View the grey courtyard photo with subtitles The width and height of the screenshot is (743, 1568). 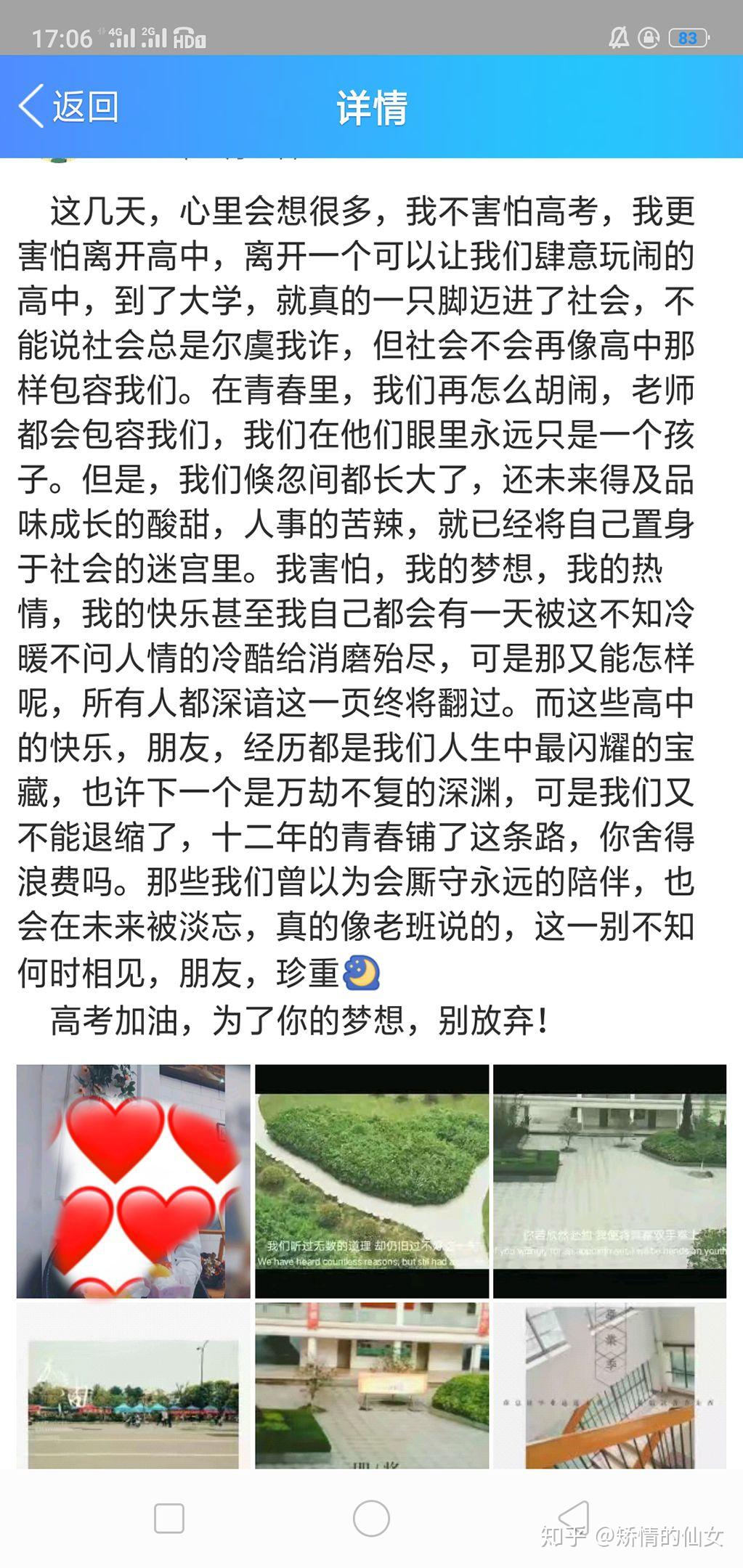click(x=609, y=1181)
